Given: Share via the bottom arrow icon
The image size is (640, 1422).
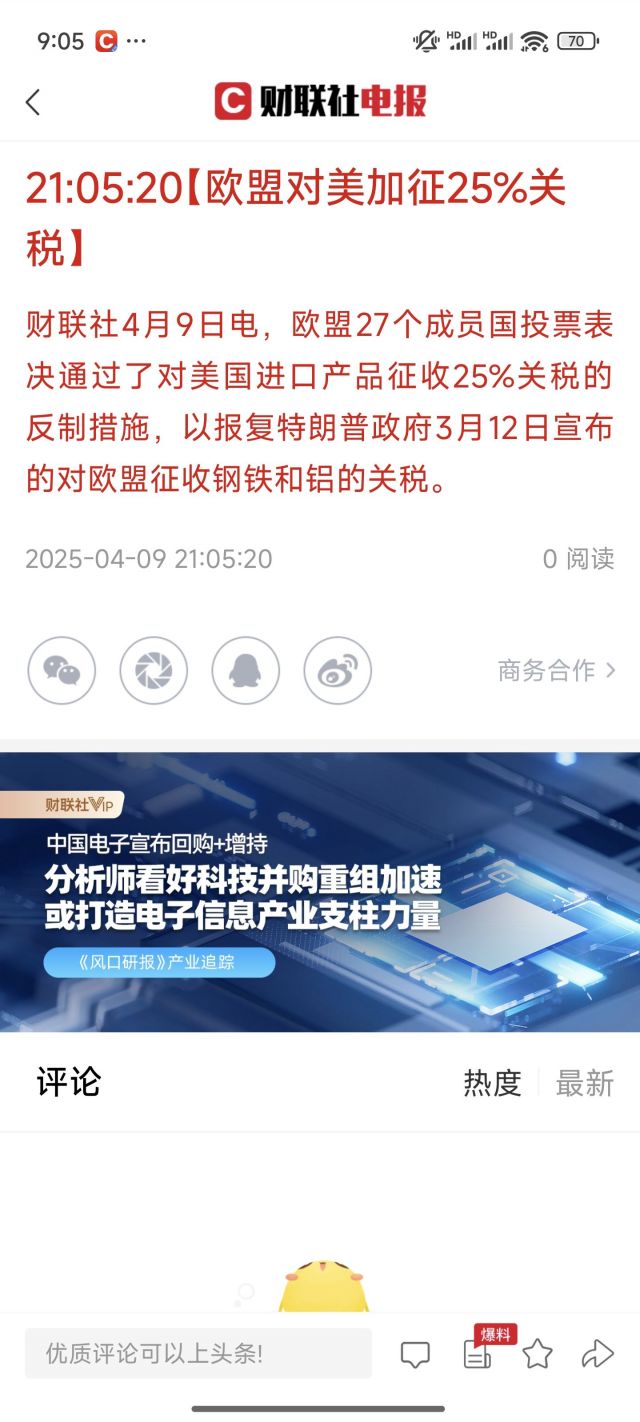Looking at the screenshot, I should click(597, 1354).
